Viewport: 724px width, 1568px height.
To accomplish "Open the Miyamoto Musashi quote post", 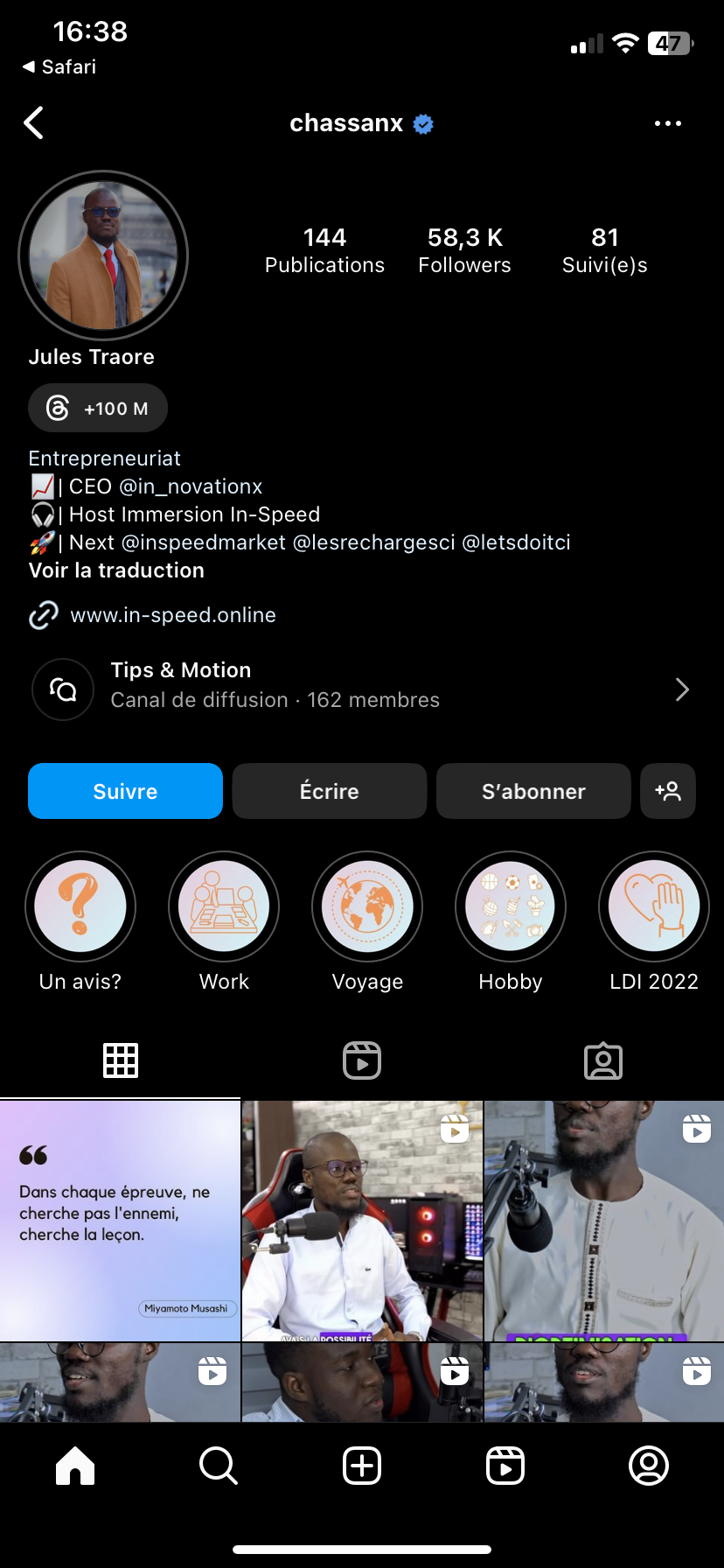I will pyautogui.click(x=120, y=1221).
